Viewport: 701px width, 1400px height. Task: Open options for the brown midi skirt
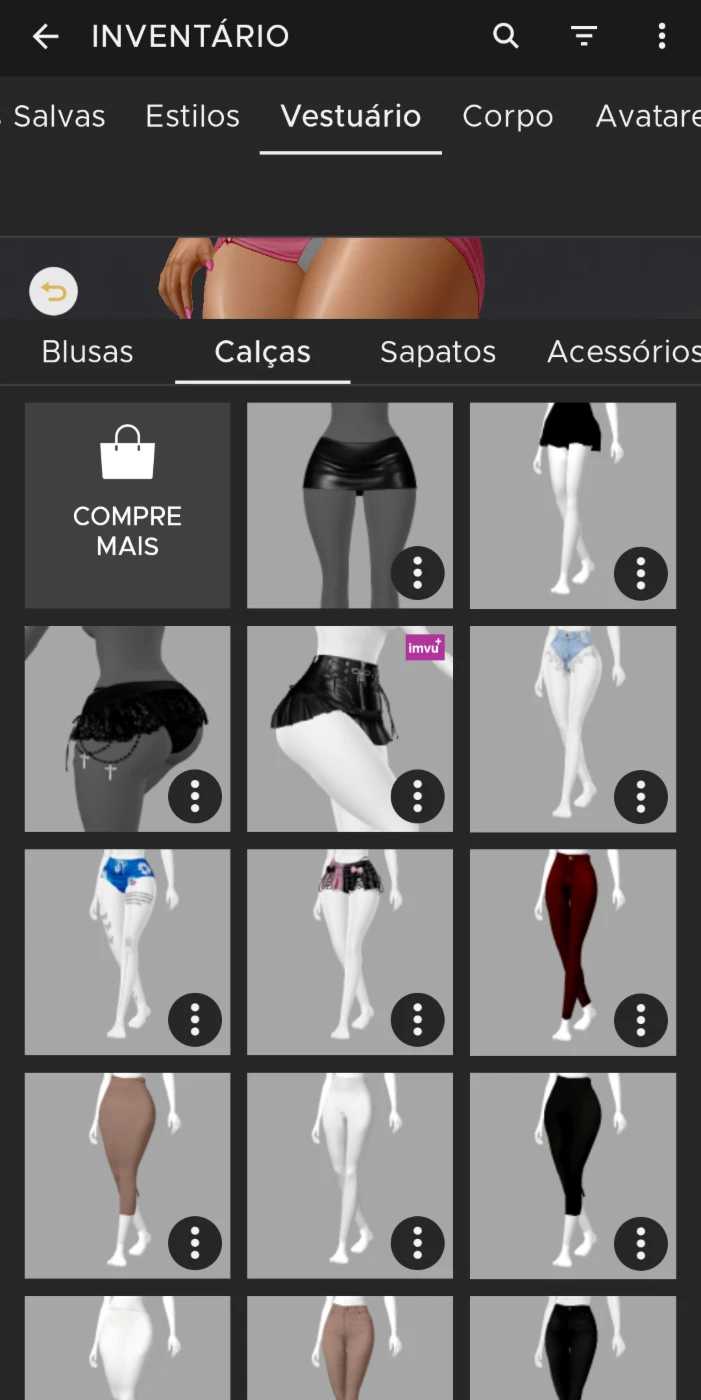click(x=194, y=1243)
